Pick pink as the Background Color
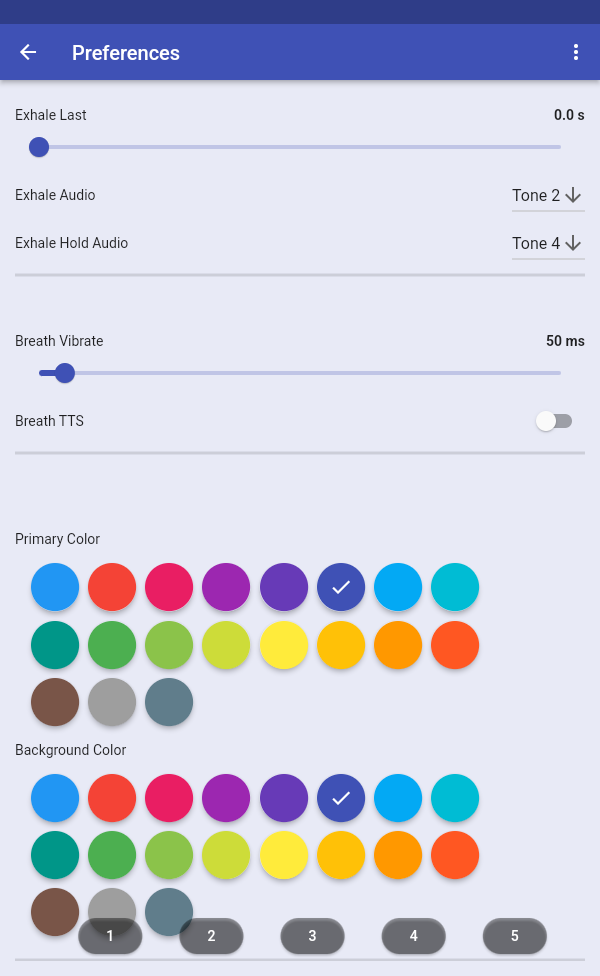 (169, 798)
